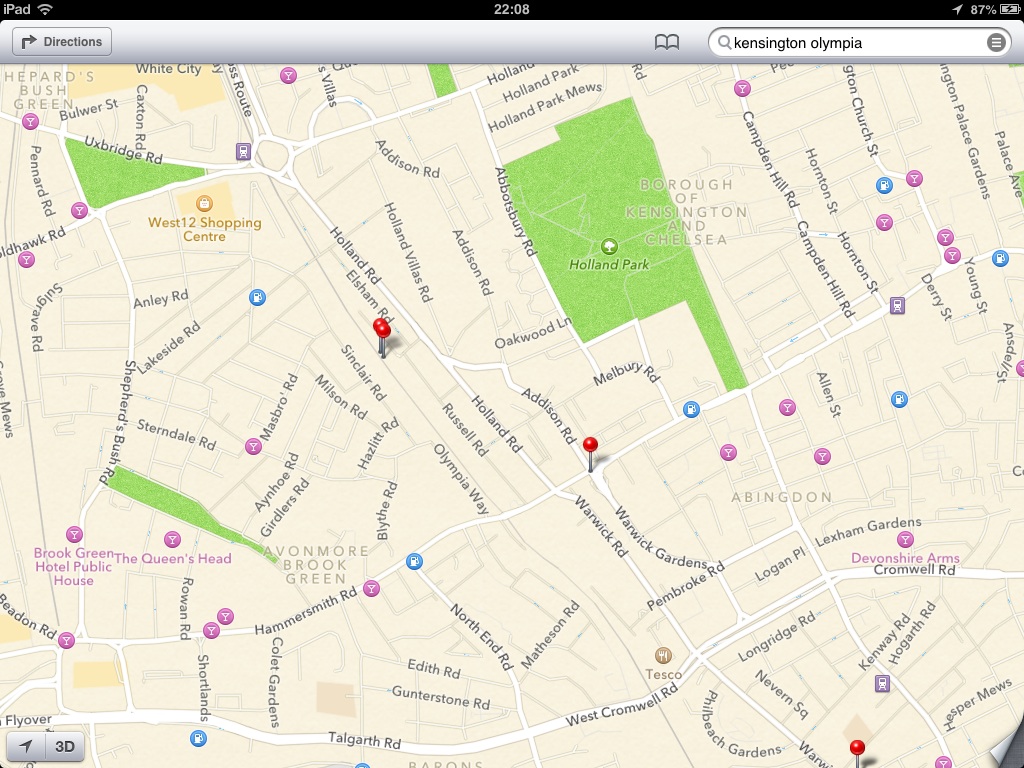Select the Holland Park marker
The image size is (1024, 768).
[609, 247]
